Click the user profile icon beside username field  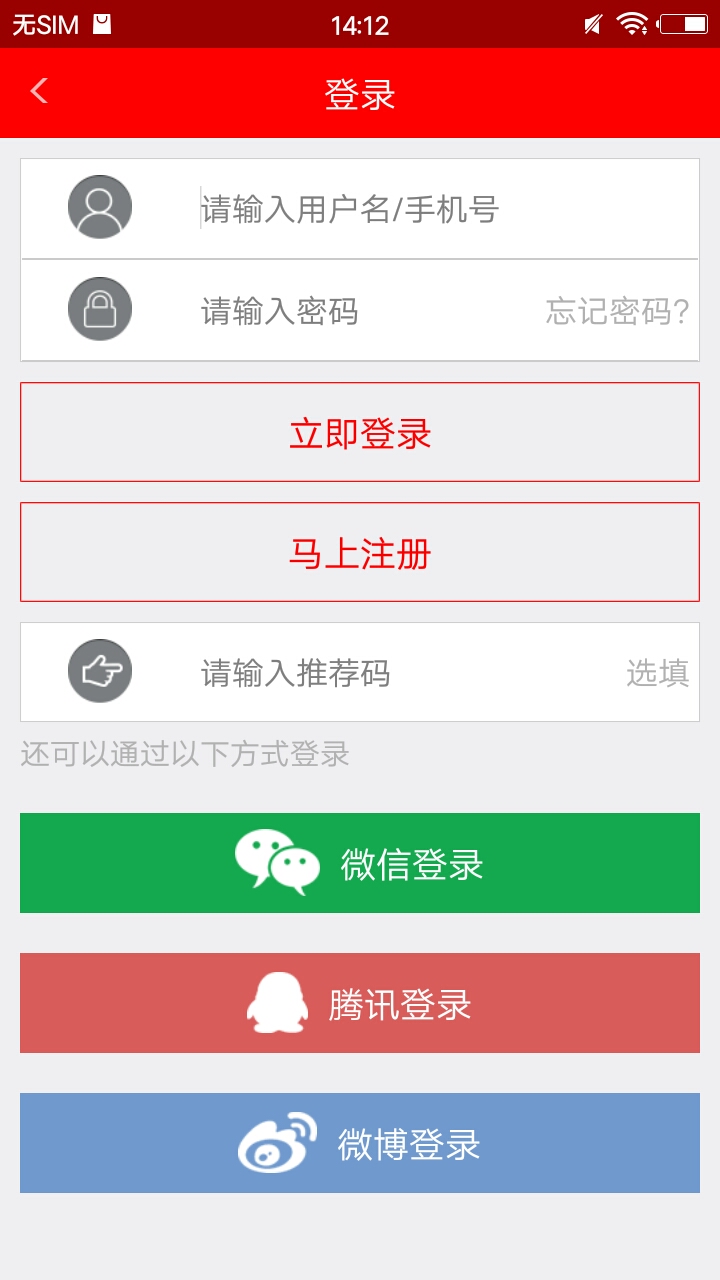pyautogui.click(x=99, y=207)
